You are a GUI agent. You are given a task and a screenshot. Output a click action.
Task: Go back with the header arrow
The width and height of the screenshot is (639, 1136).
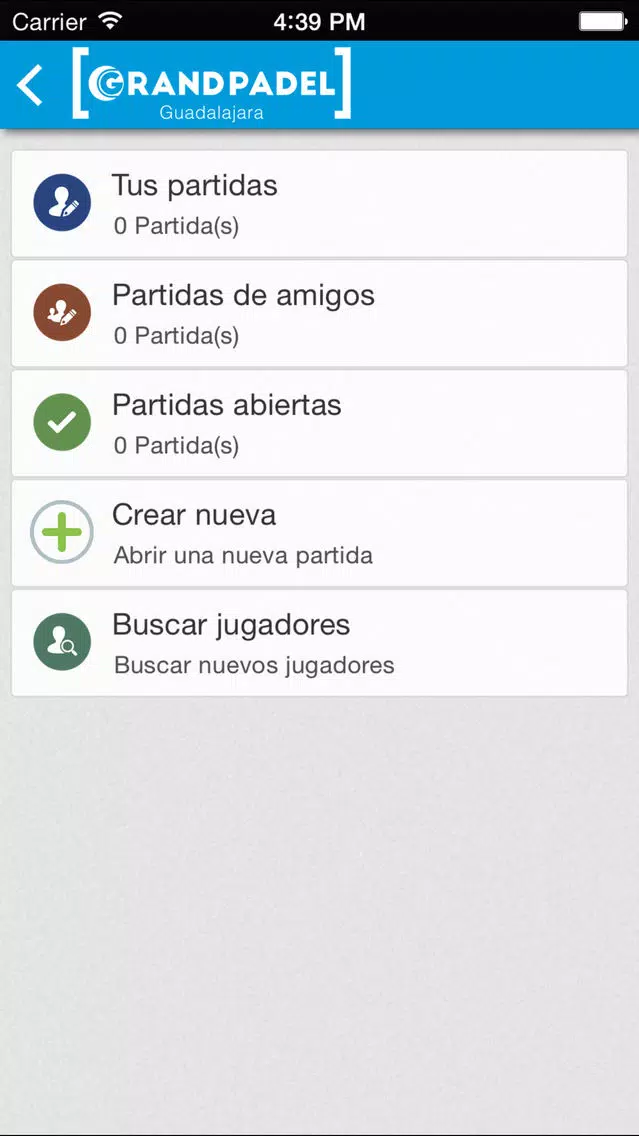30,85
